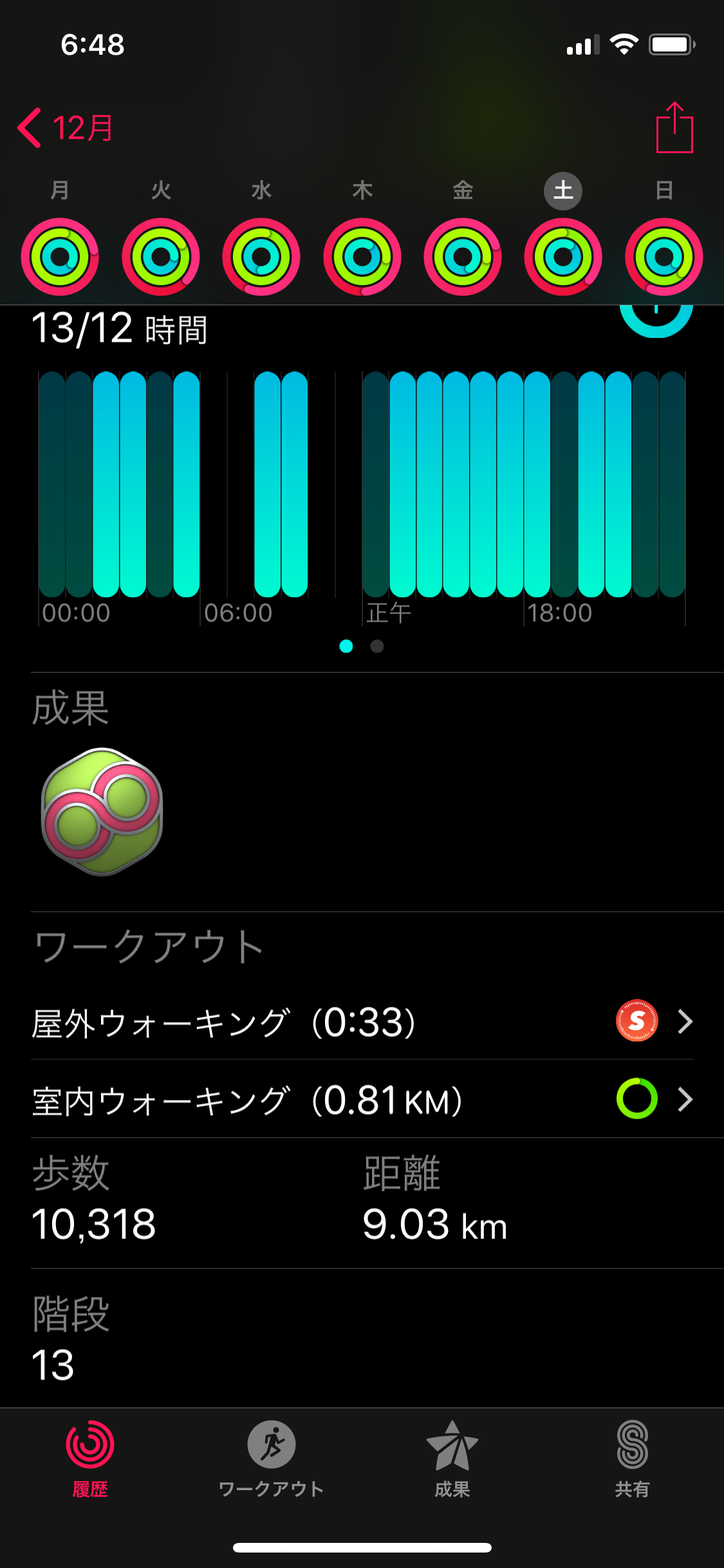Open the 屋外ウォーキング workout details
The width and height of the screenshot is (724, 1568).
click(x=362, y=1022)
